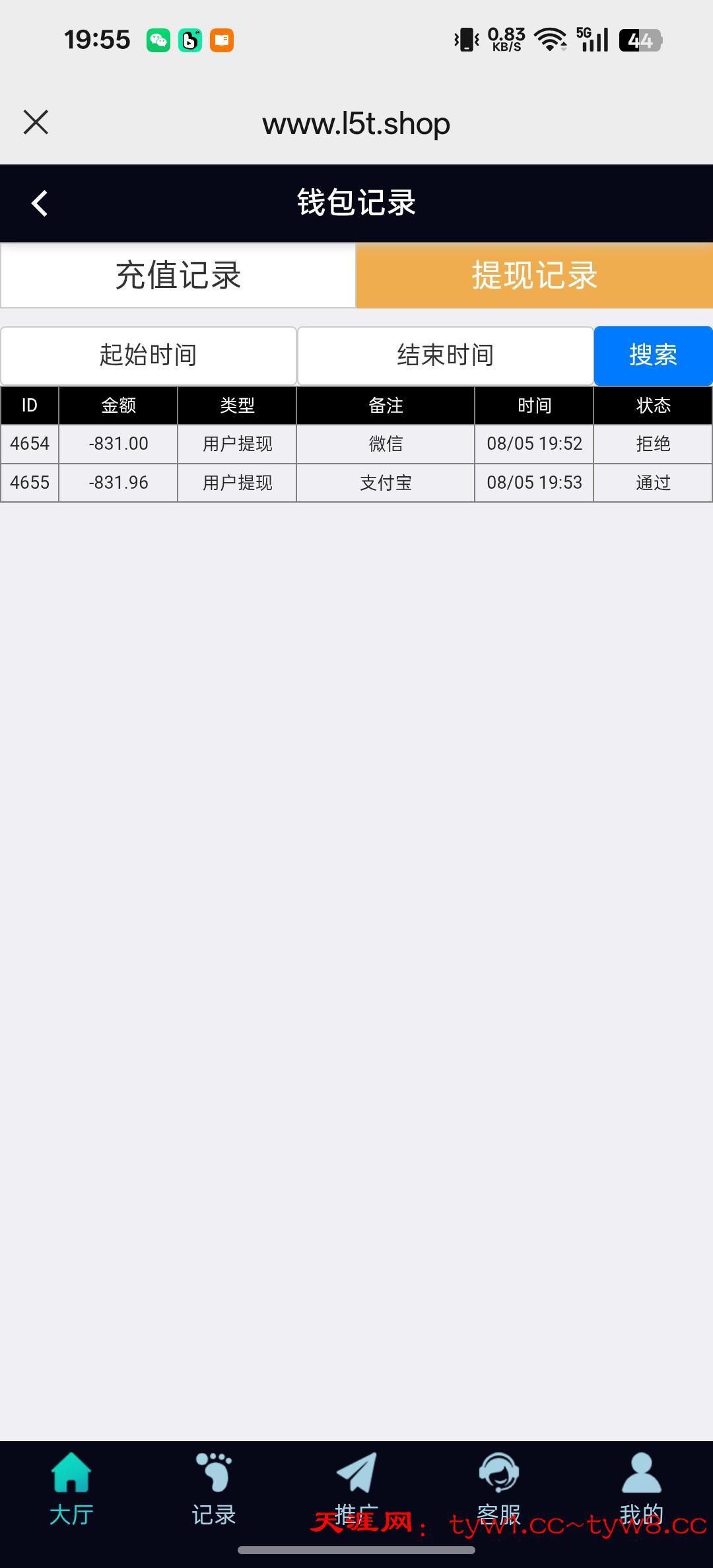
Task: Choose a date in 结束时间 field
Action: point(446,355)
